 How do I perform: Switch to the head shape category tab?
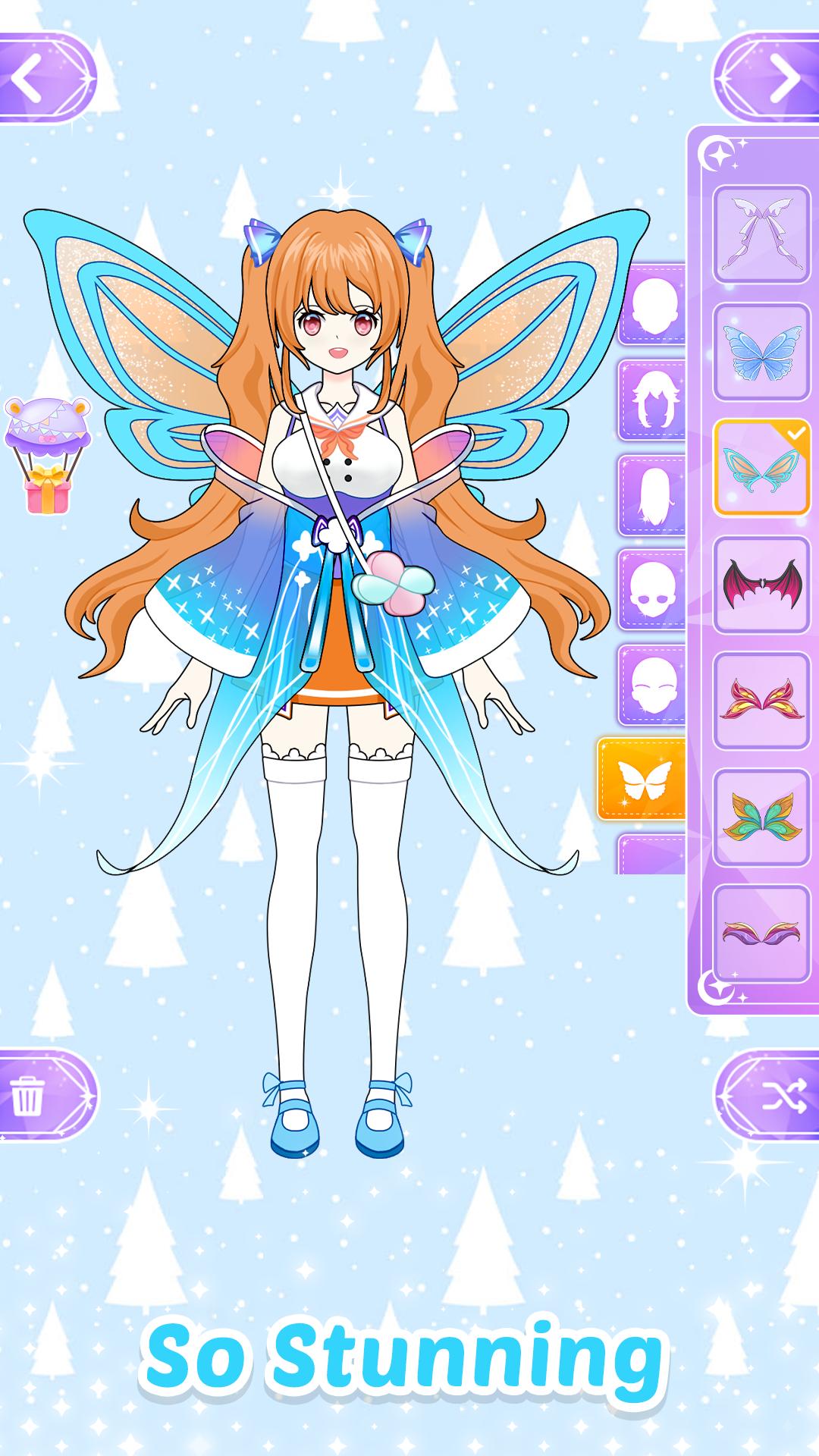pyautogui.click(x=652, y=304)
